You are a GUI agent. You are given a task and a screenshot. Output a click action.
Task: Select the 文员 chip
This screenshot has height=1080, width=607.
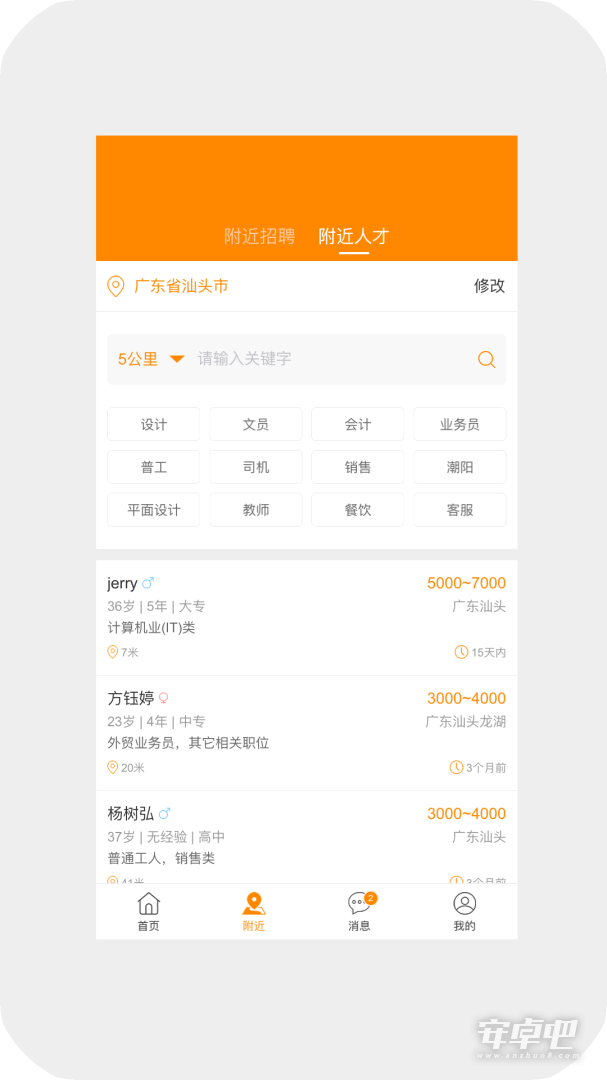click(x=256, y=424)
